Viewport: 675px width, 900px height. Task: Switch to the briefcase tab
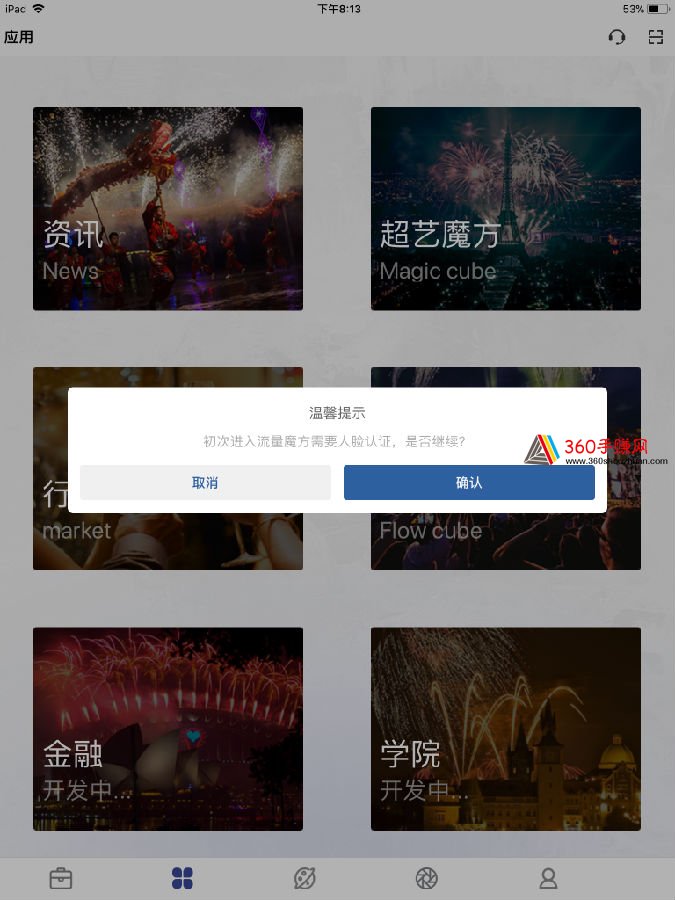point(61,878)
